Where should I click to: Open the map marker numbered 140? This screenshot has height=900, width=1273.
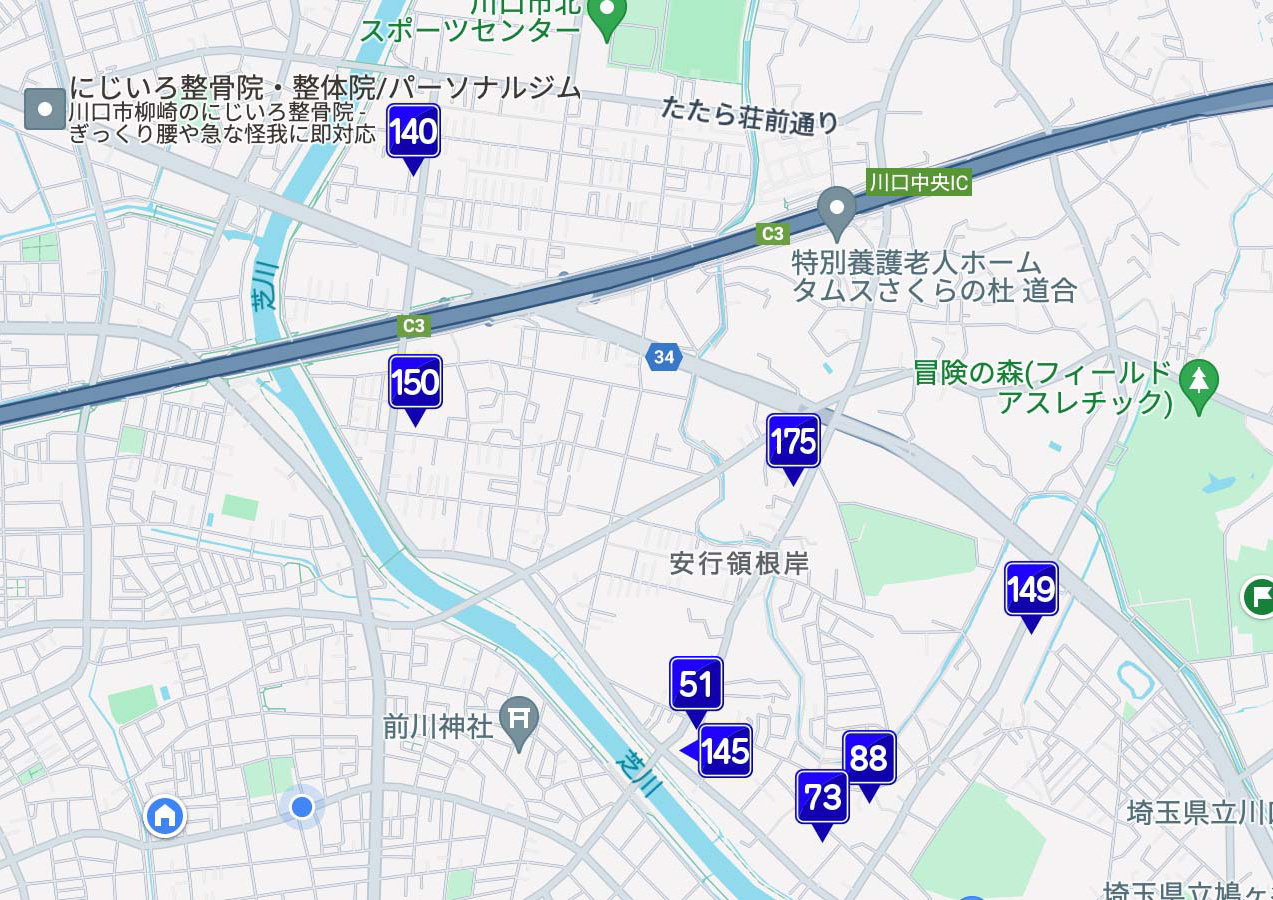click(x=413, y=132)
